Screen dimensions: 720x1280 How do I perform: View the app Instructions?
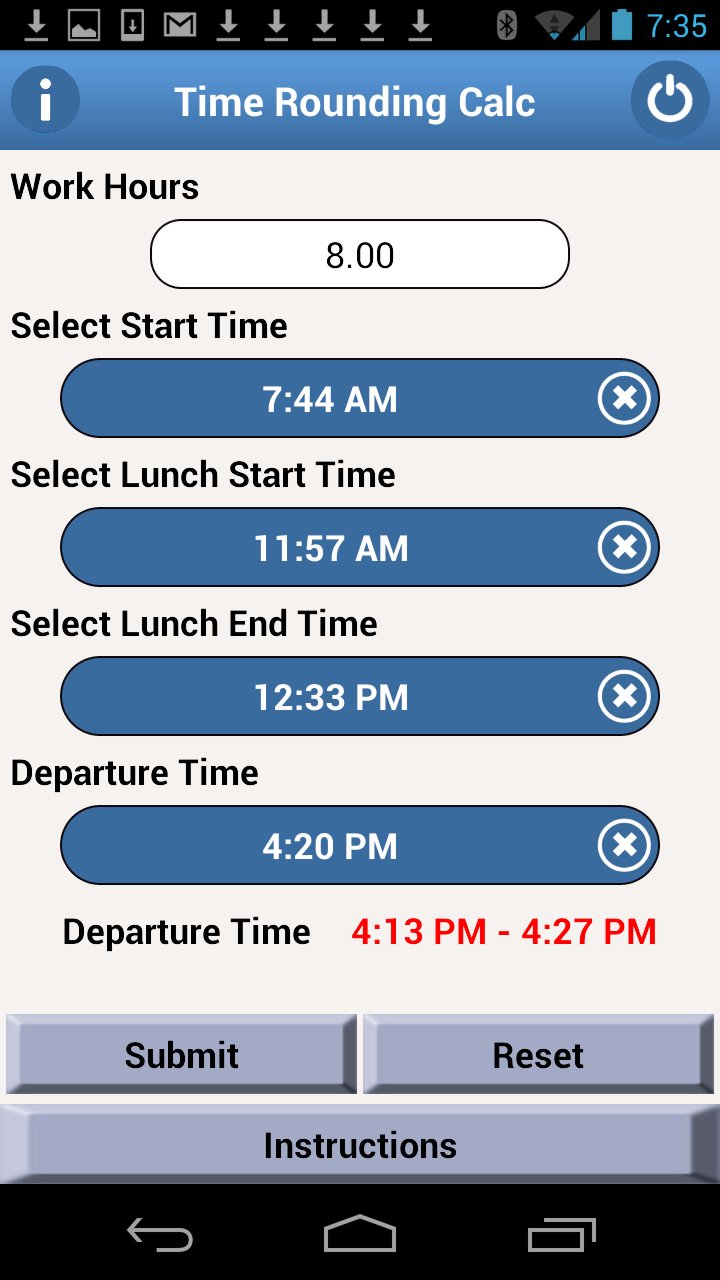360,1144
